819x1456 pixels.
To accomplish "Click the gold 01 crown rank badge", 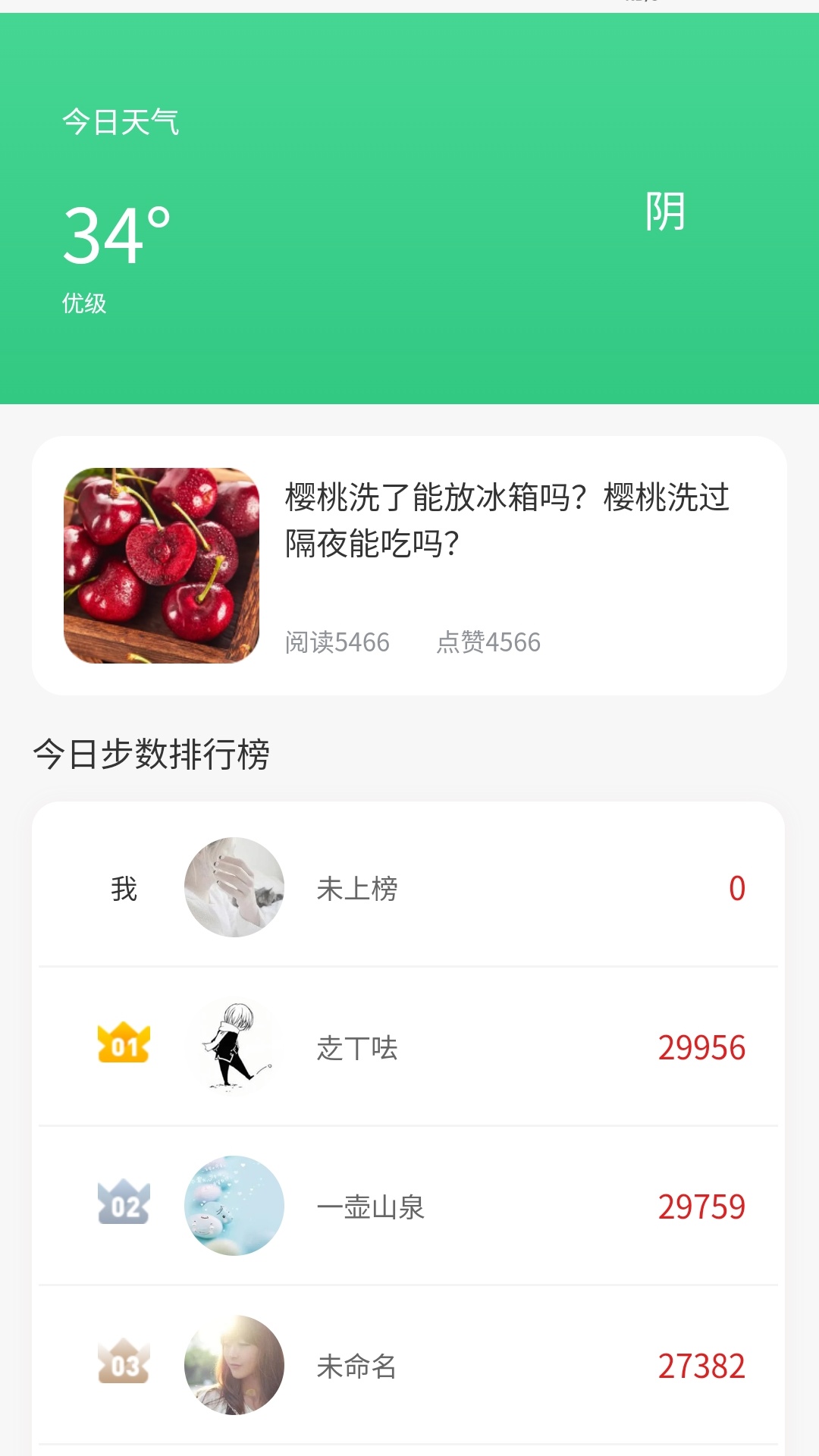I will tap(124, 1046).
